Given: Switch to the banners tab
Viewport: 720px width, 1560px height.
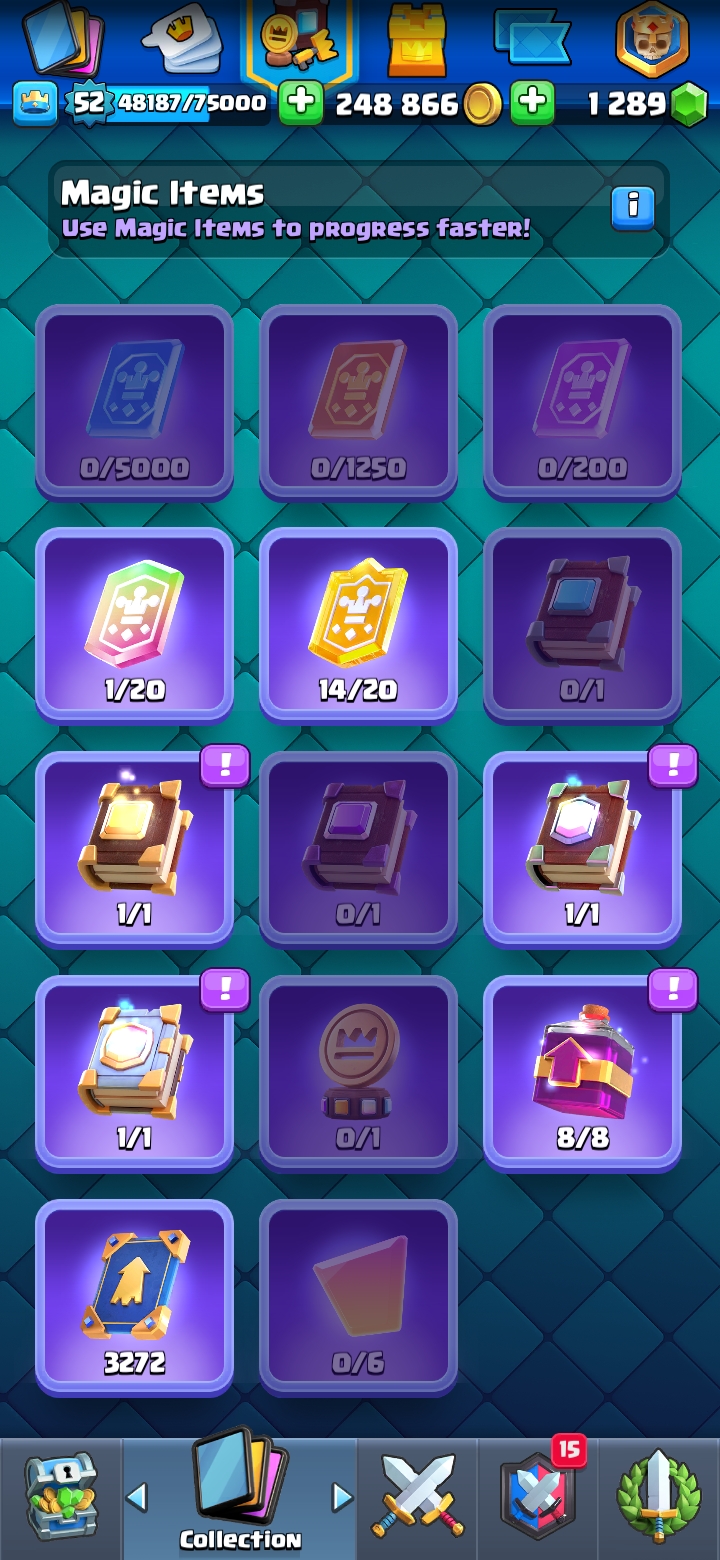Looking at the screenshot, I should [532, 40].
